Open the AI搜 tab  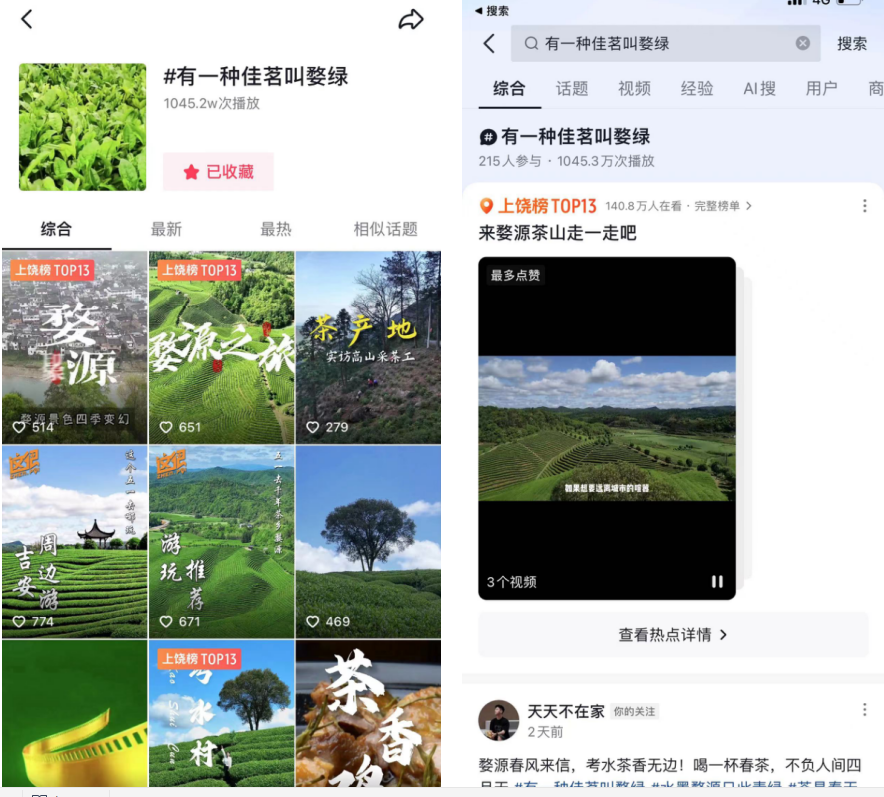click(x=759, y=88)
